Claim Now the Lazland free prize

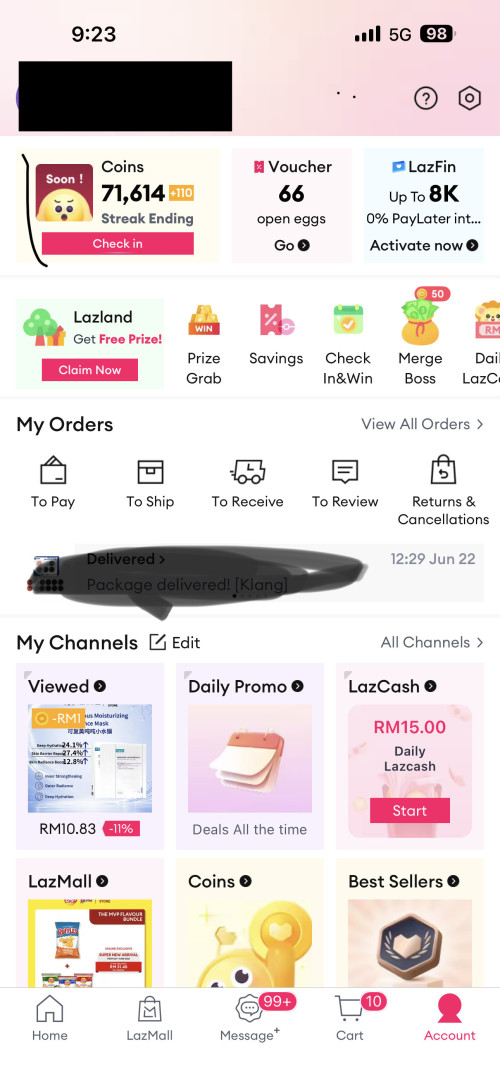click(90, 370)
